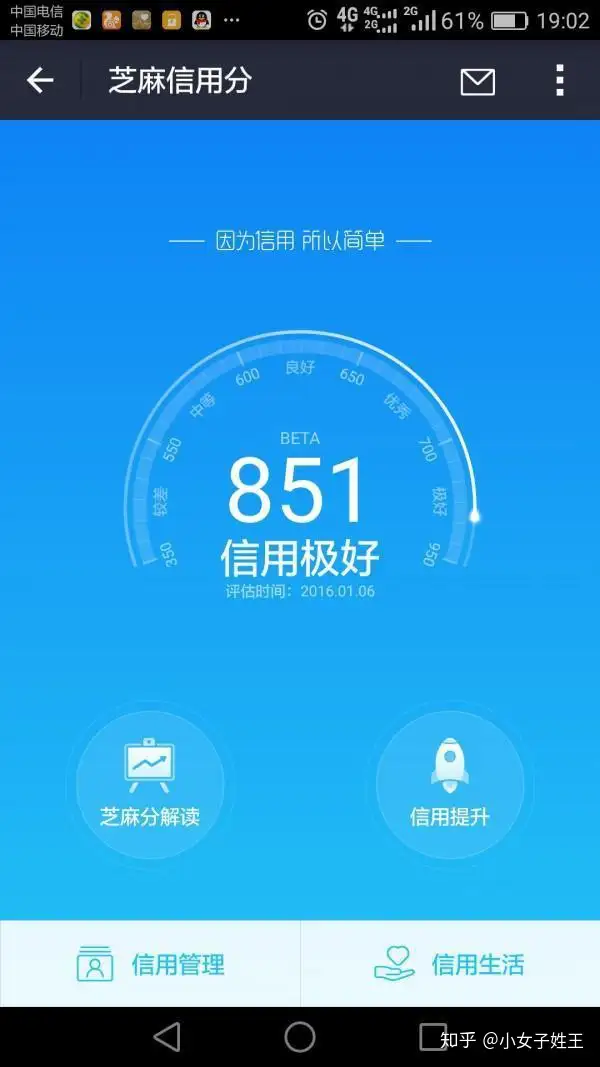Screen dimensions: 600x1067
Task: Switch to 信用管理 tab
Action: click(x=150, y=964)
